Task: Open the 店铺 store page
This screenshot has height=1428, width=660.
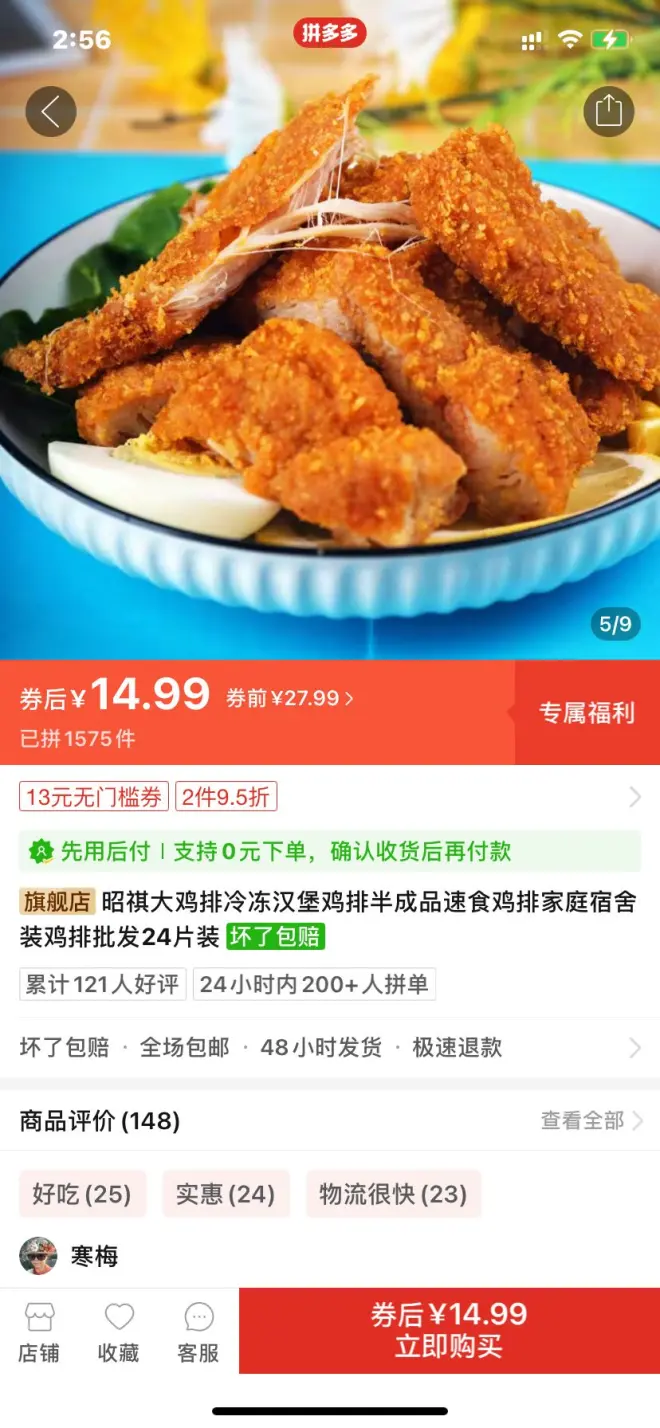Action: coord(39,1332)
